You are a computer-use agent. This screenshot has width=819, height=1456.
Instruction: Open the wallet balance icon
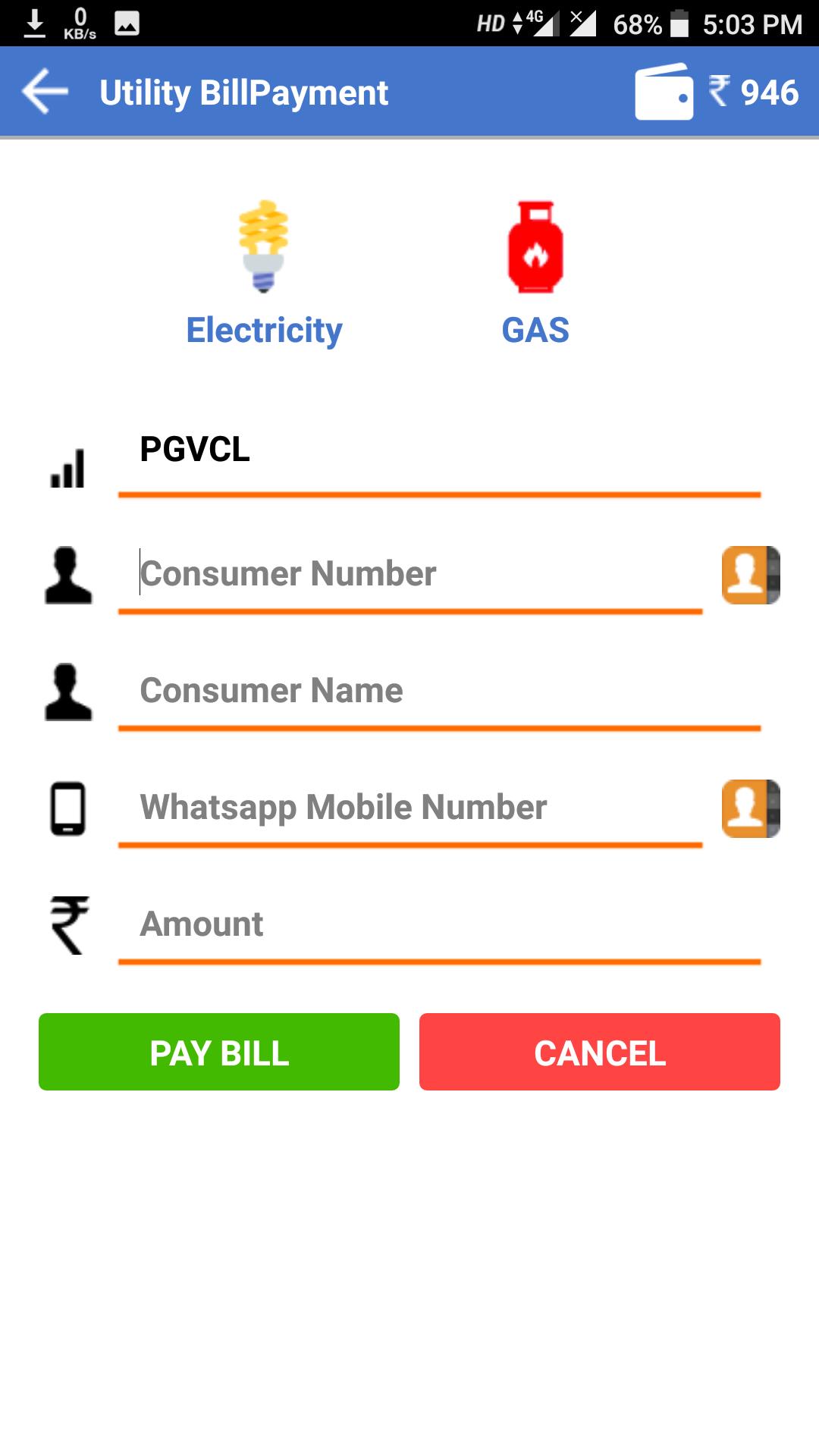click(664, 92)
